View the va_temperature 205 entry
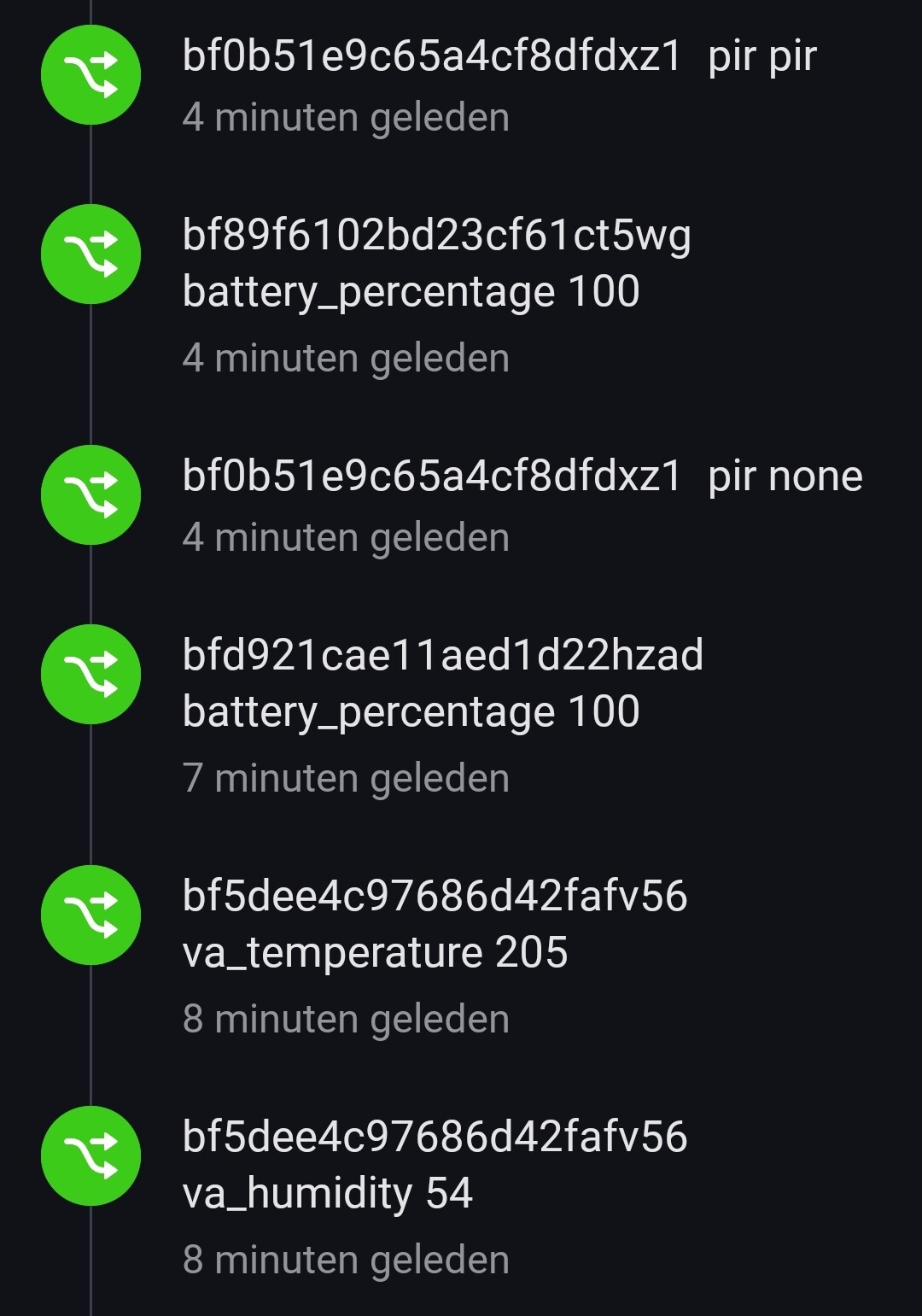 [x=435, y=924]
